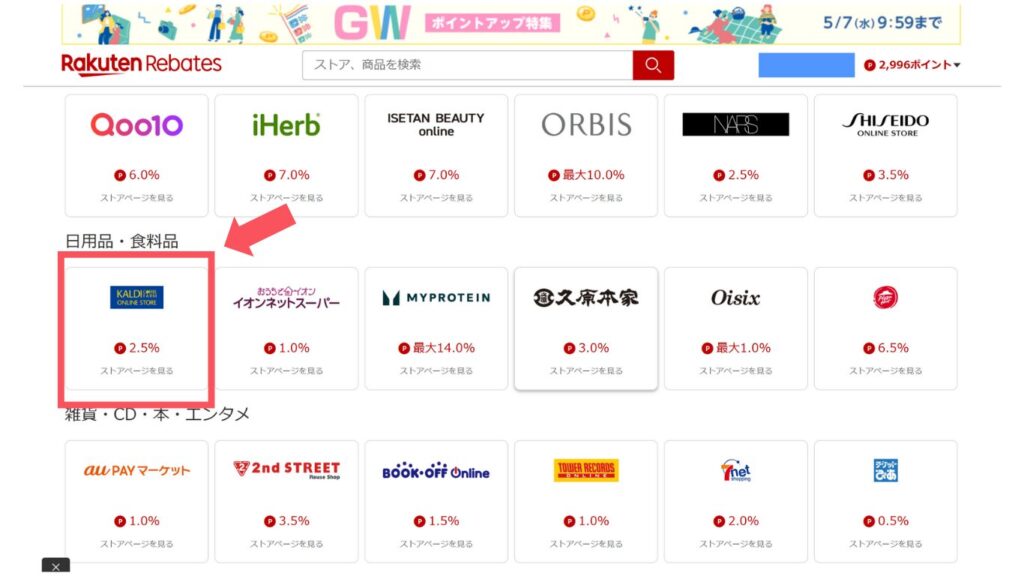This screenshot has width=1024, height=576.
Task: View the Oisix store card
Action: point(736,328)
